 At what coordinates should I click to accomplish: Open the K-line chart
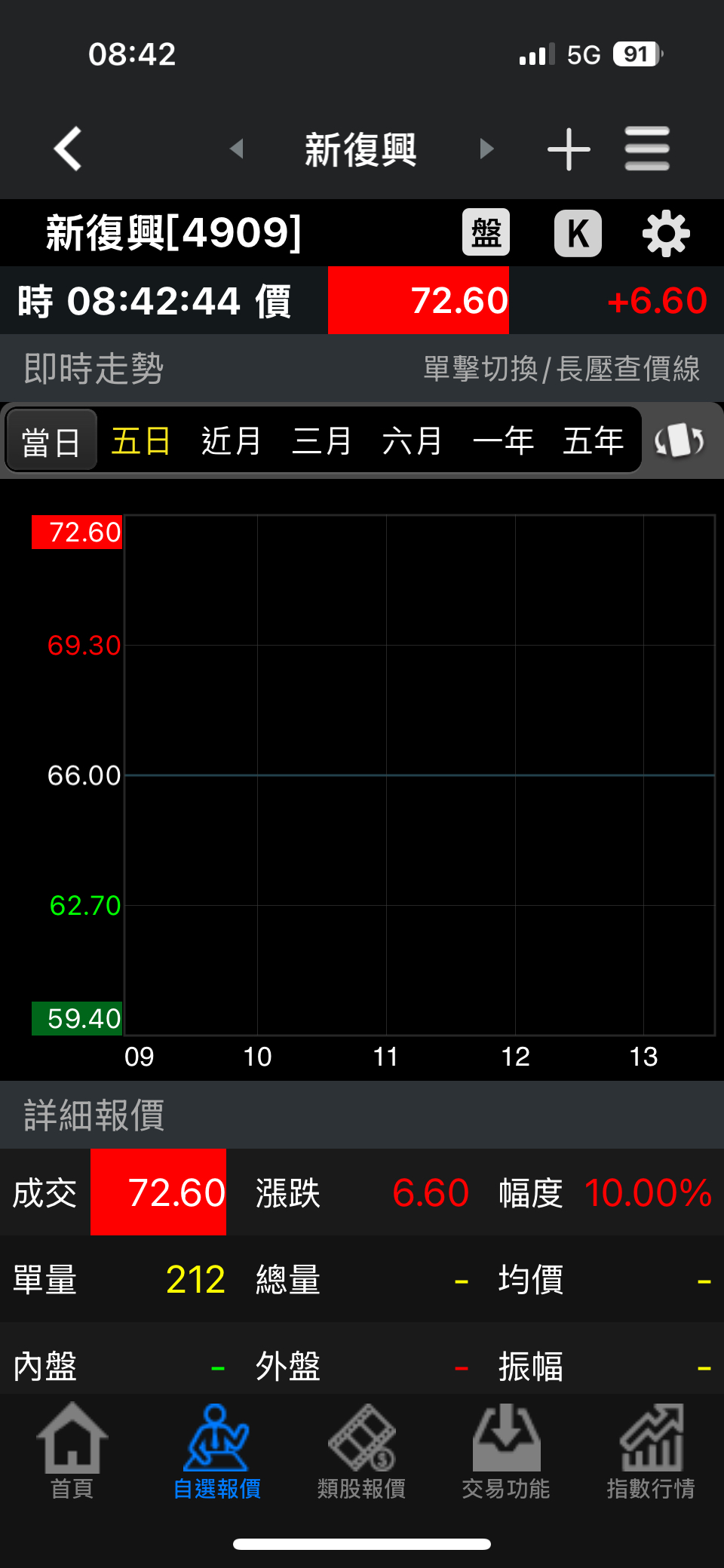click(578, 233)
